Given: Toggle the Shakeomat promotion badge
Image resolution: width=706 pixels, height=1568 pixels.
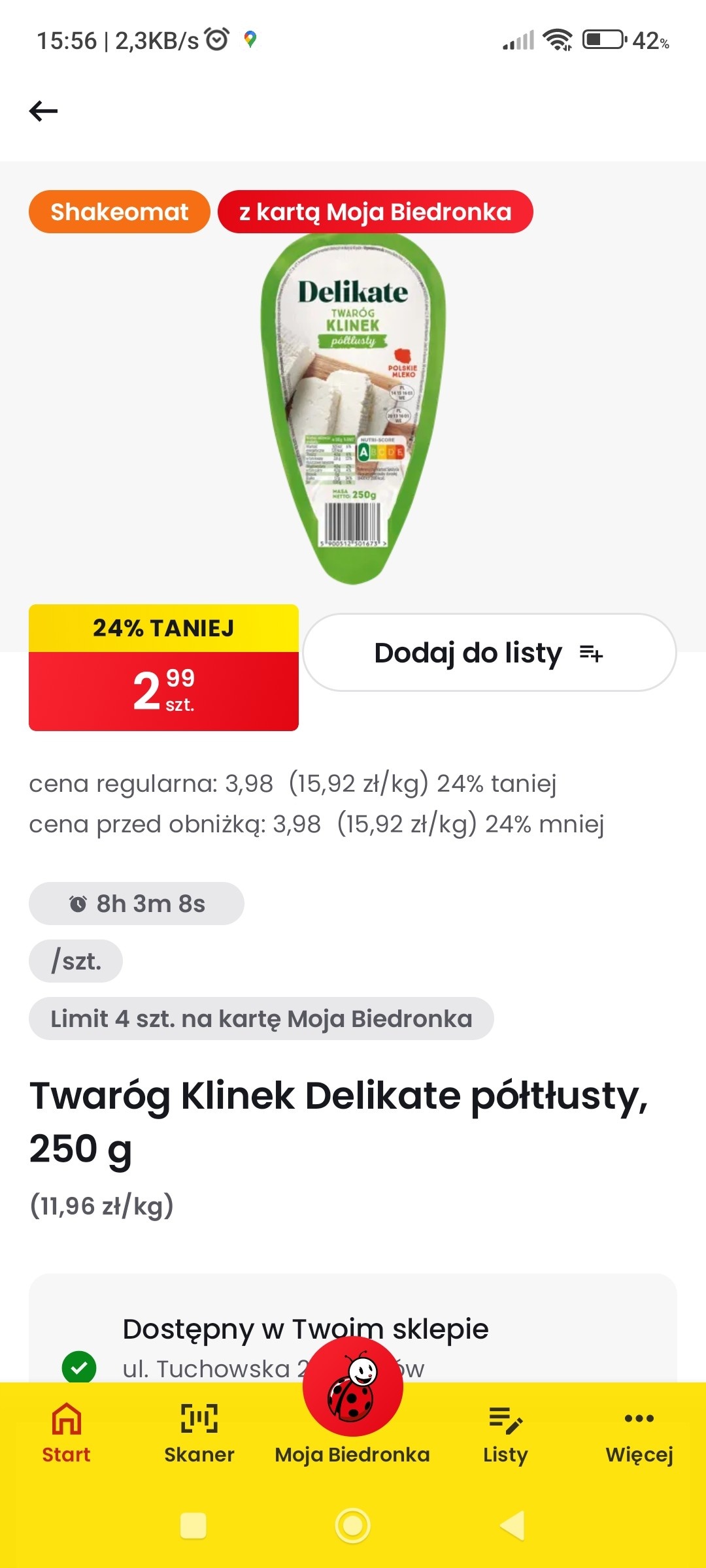Looking at the screenshot, I should (x=120, y=212).
